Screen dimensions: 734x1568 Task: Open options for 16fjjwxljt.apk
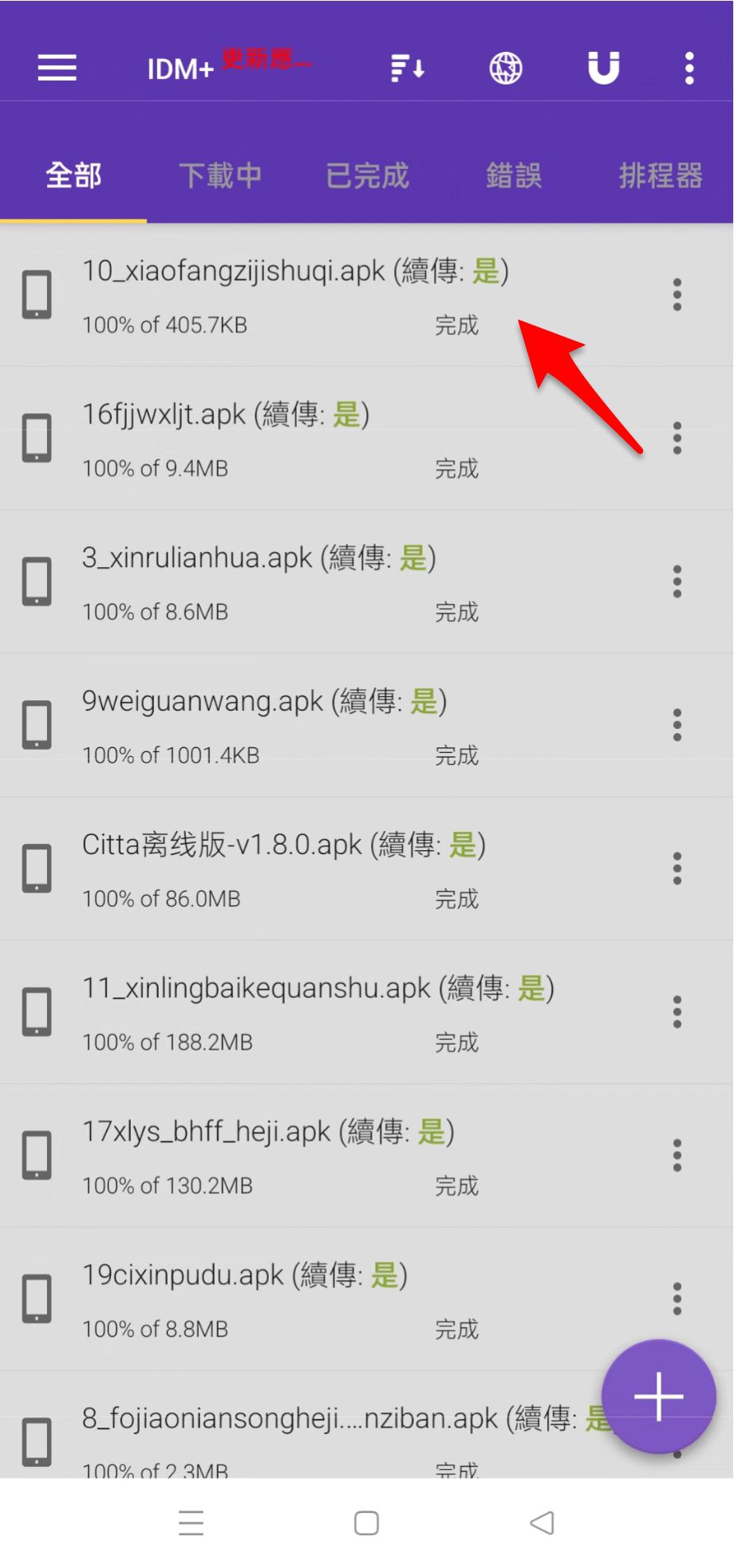(x=677, y=439)
